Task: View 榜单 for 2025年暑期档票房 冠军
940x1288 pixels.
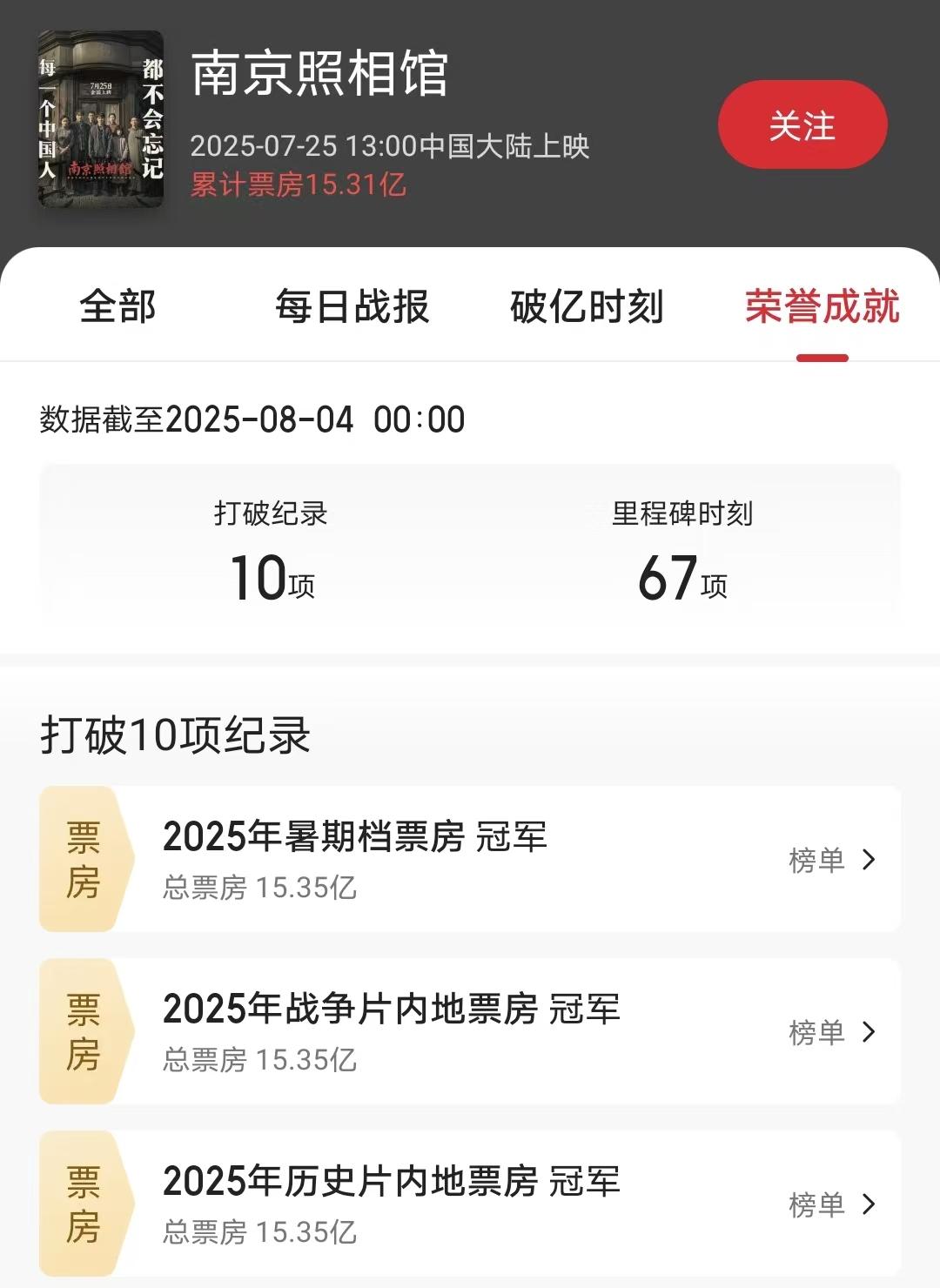Action: pos(831,860)
